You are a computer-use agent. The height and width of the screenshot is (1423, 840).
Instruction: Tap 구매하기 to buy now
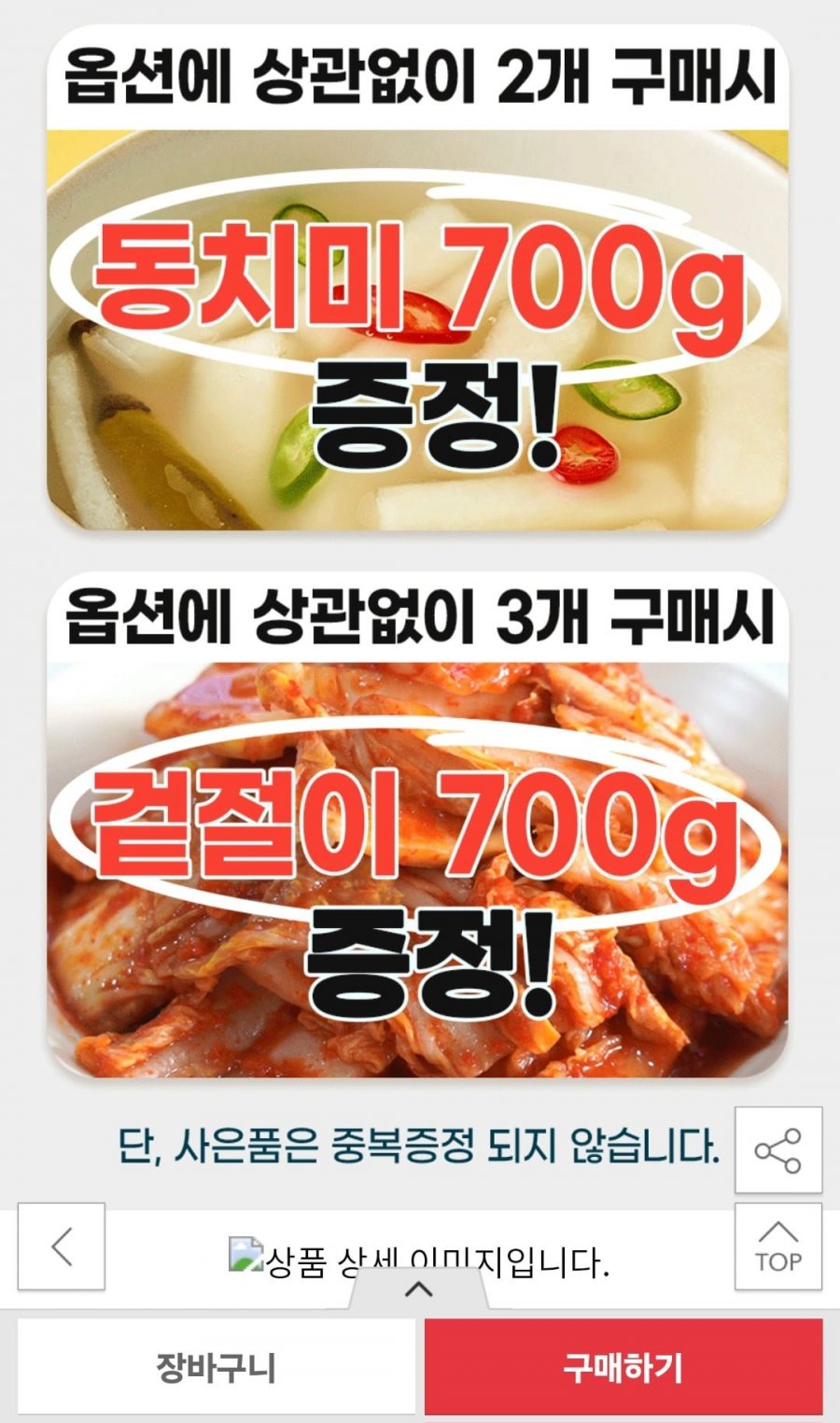(x=623, y=1367)
